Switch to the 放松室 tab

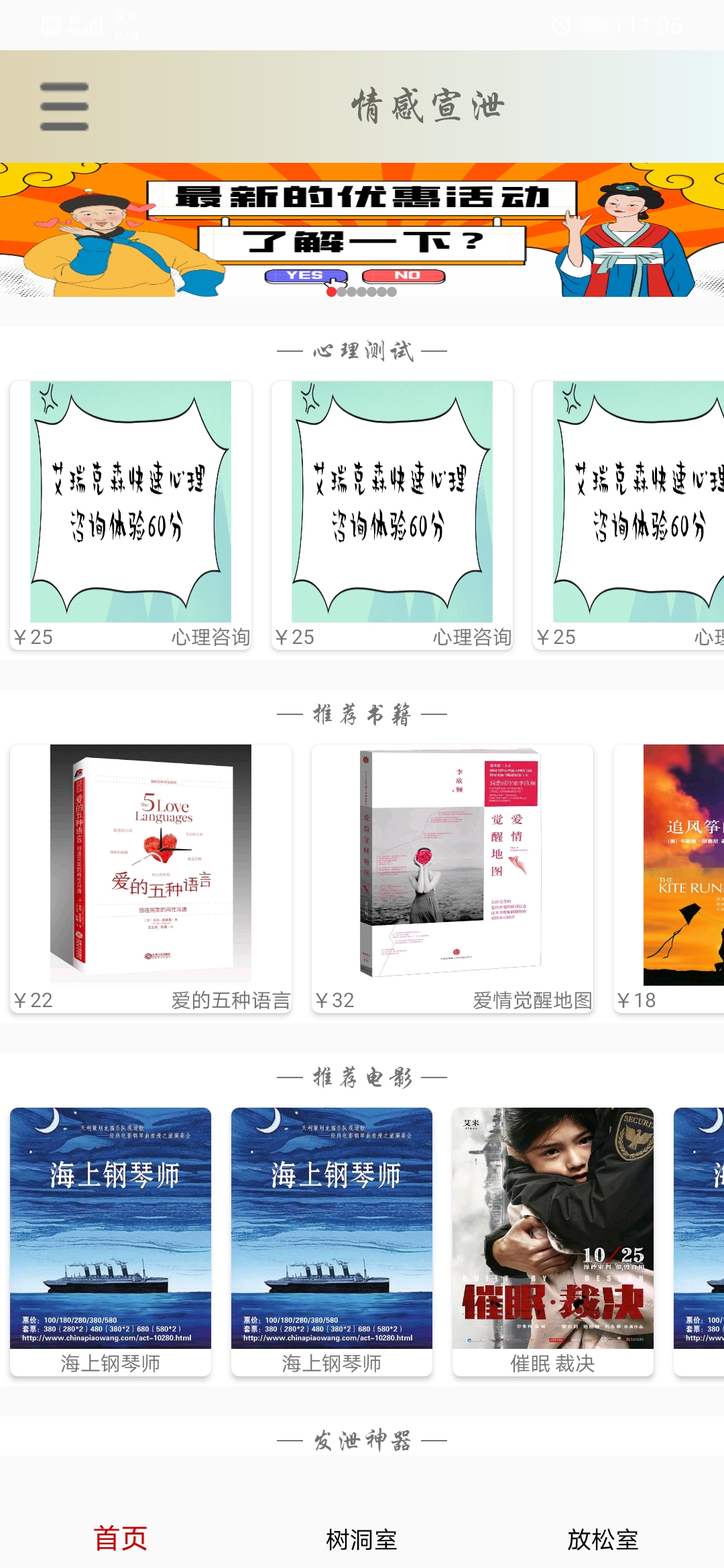[603, 1539]
